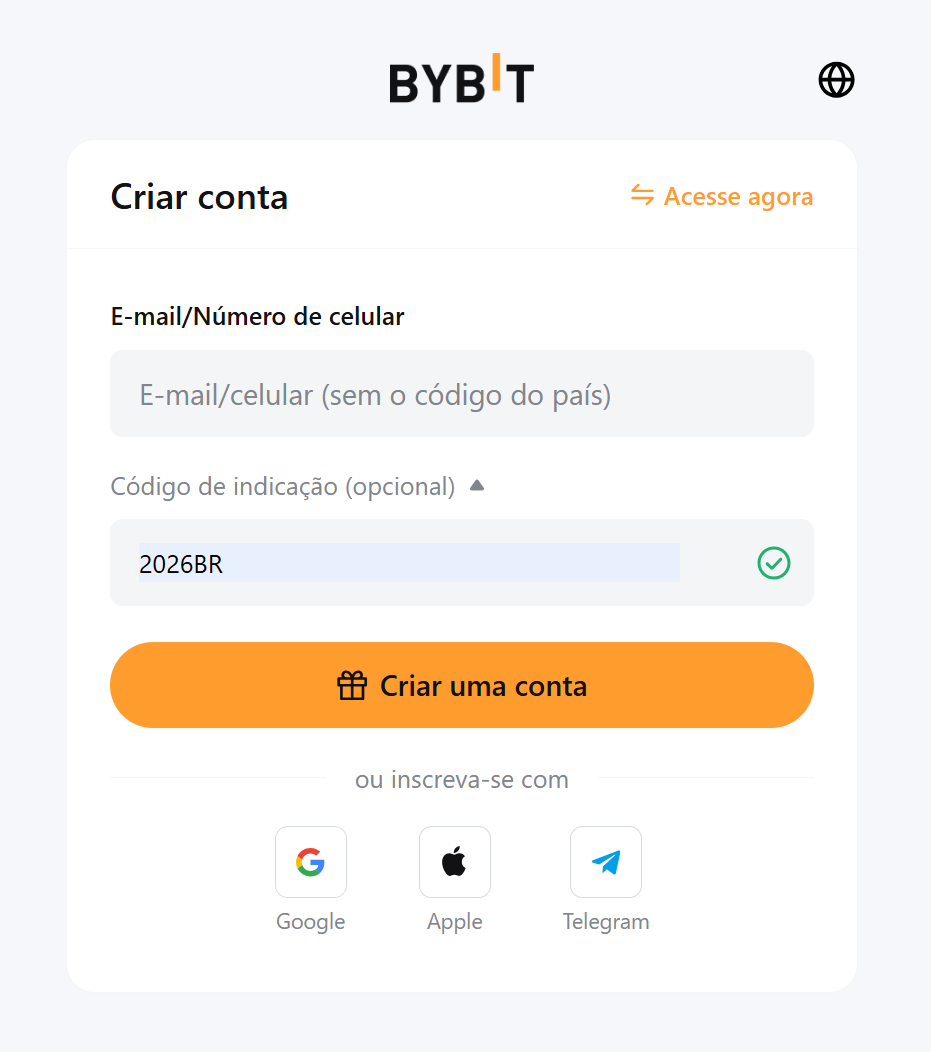Click the ou inscreva-se com divider text
This screenshot has height=1052, width=931.
click(x=461, y=779)
